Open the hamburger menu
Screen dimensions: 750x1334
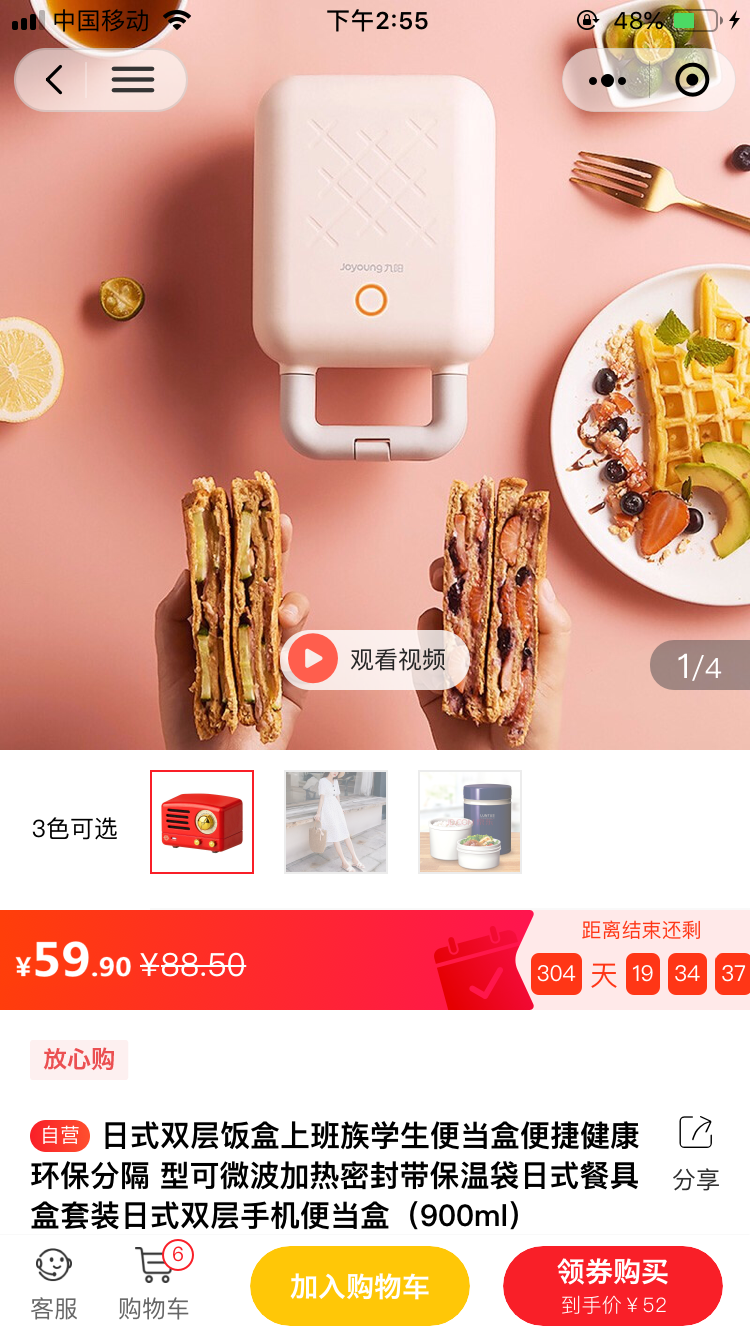[x=133, y=80]
